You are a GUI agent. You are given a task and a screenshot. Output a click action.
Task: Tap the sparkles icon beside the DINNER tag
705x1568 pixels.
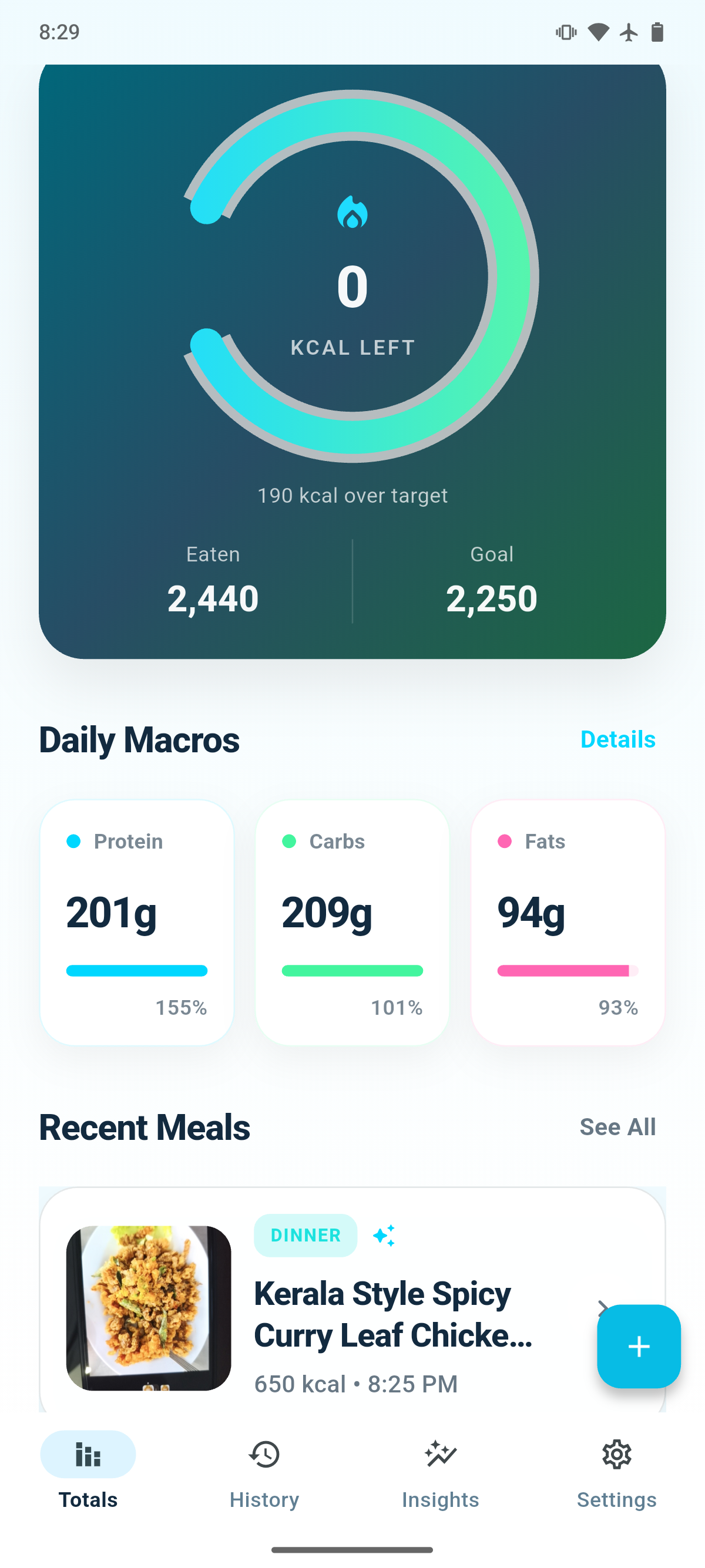384,1235
